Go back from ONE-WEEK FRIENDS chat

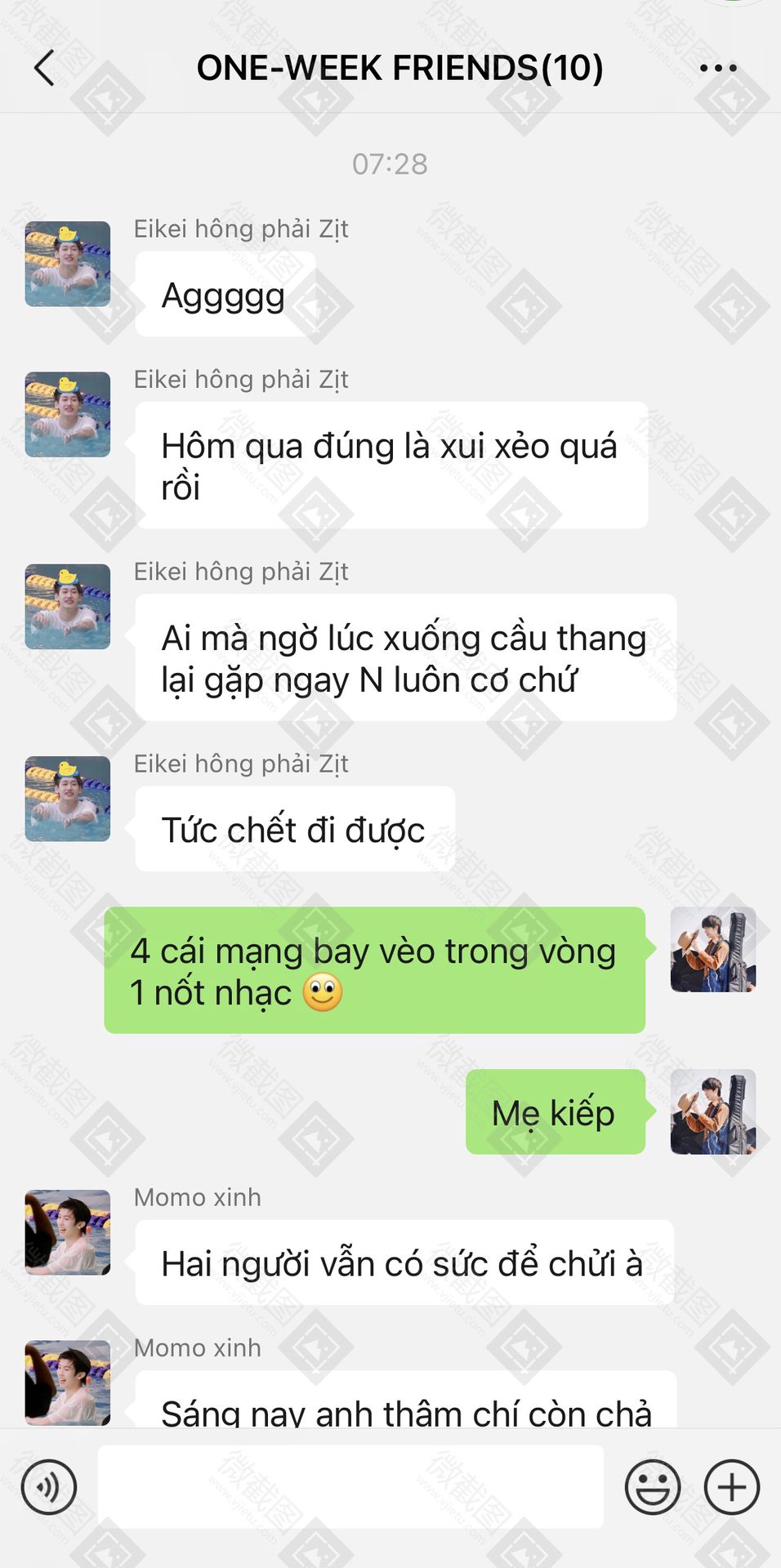coord(45,68)
